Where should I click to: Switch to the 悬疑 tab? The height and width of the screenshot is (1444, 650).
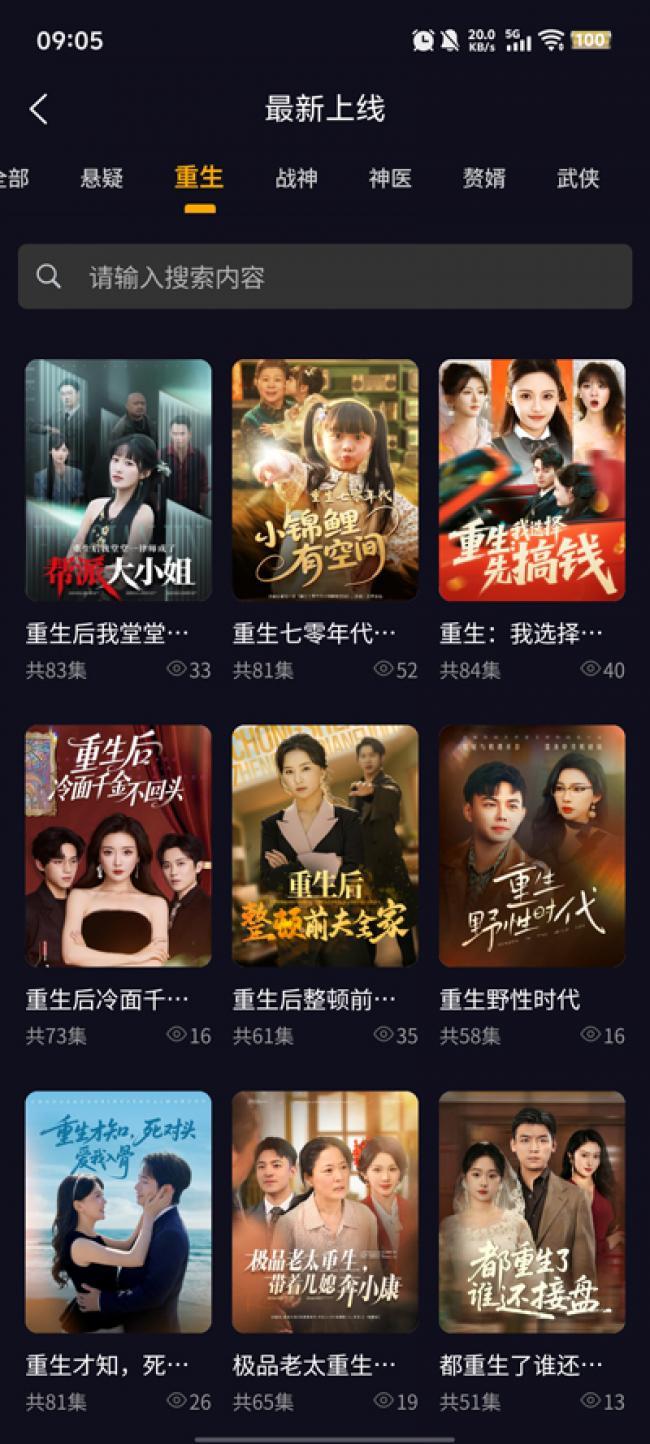tap(102, 179)
